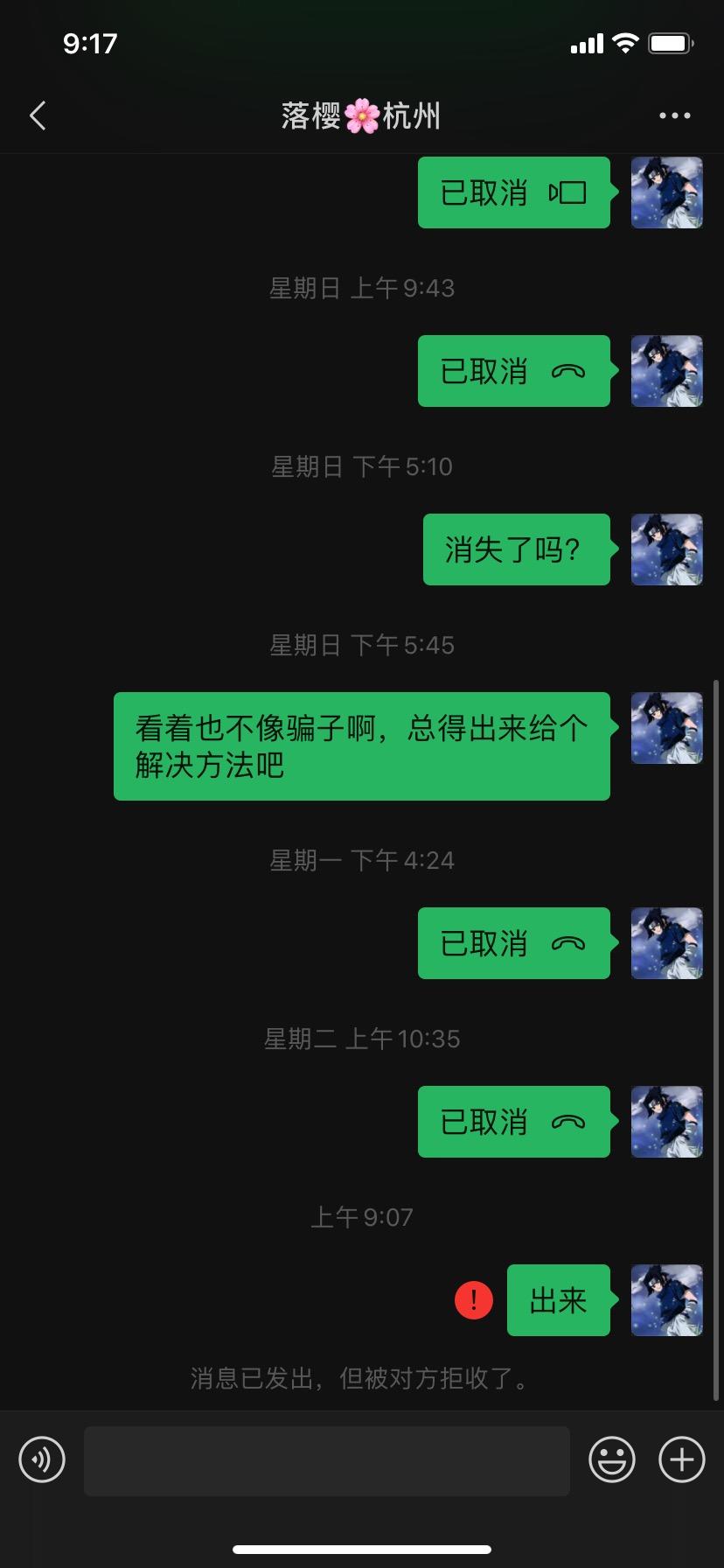Redial the cancelled call from Monday 4:24
Viewport: 724px width, 1568px height.
(513, 943)
